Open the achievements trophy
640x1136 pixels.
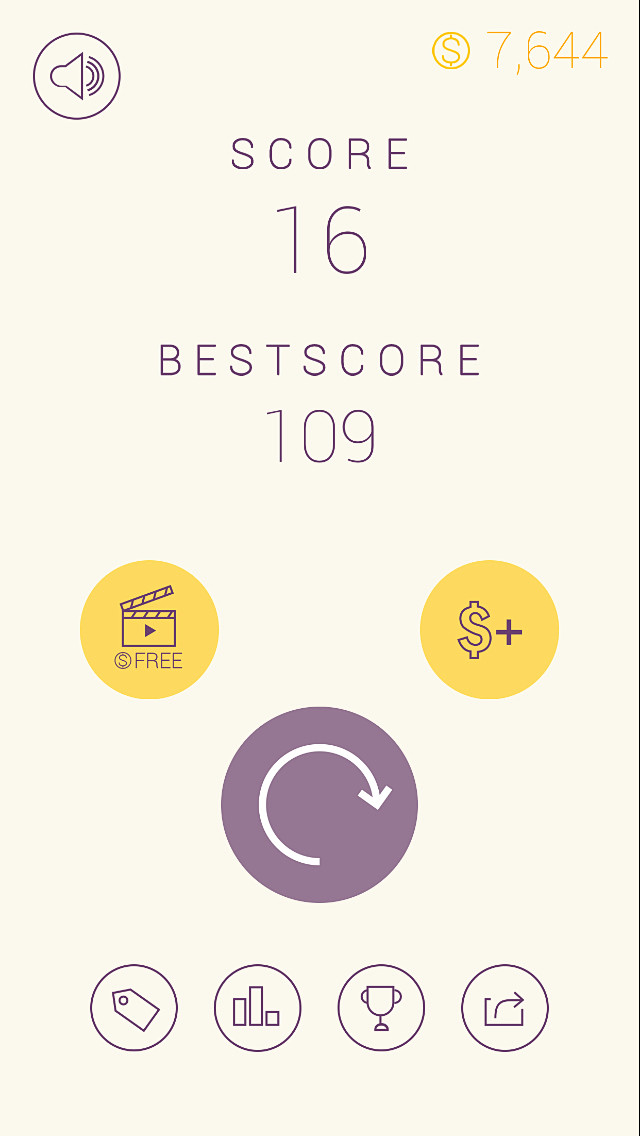(x=381, y=1008)
